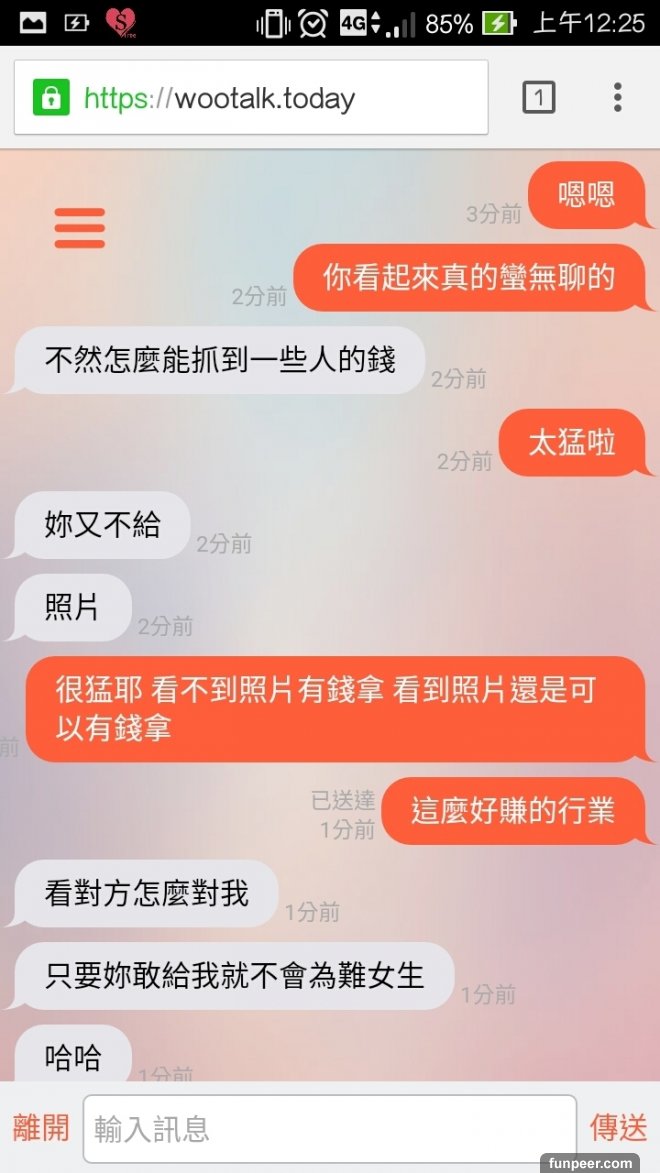Screen dimensions: 660x1173
Task: Open the browser tab switcher
Action: (x=538, y=97)
